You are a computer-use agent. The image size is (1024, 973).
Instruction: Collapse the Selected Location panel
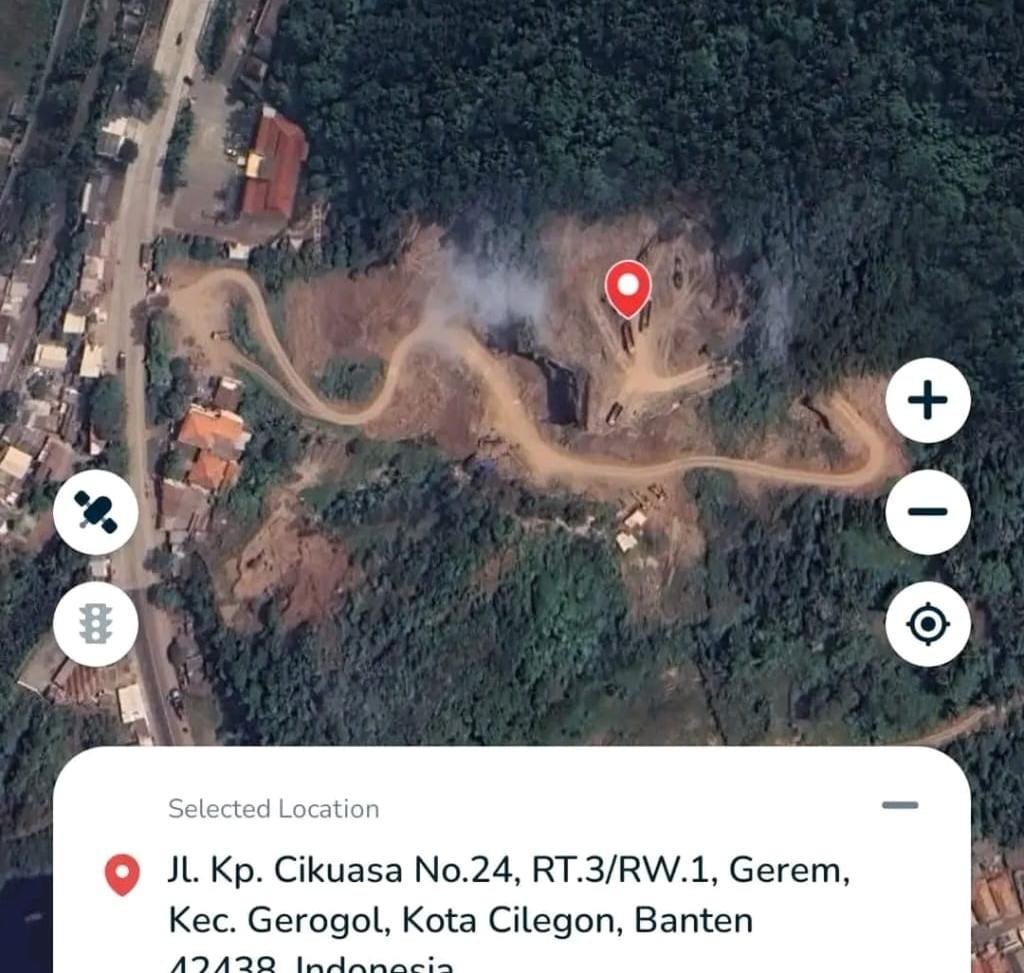click(x=900, y=805)
